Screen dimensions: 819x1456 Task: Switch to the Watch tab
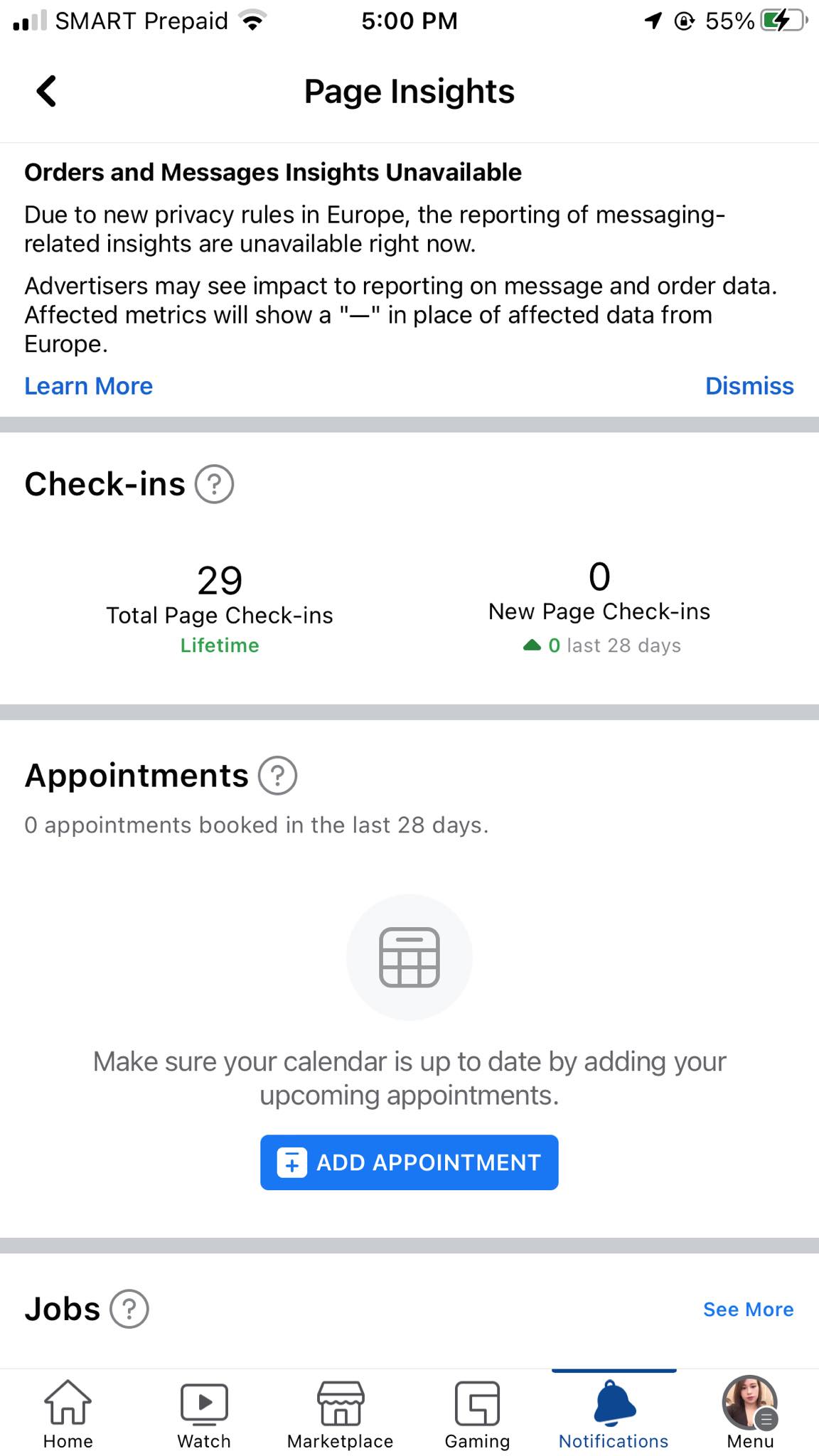[x=204, y=1413]
